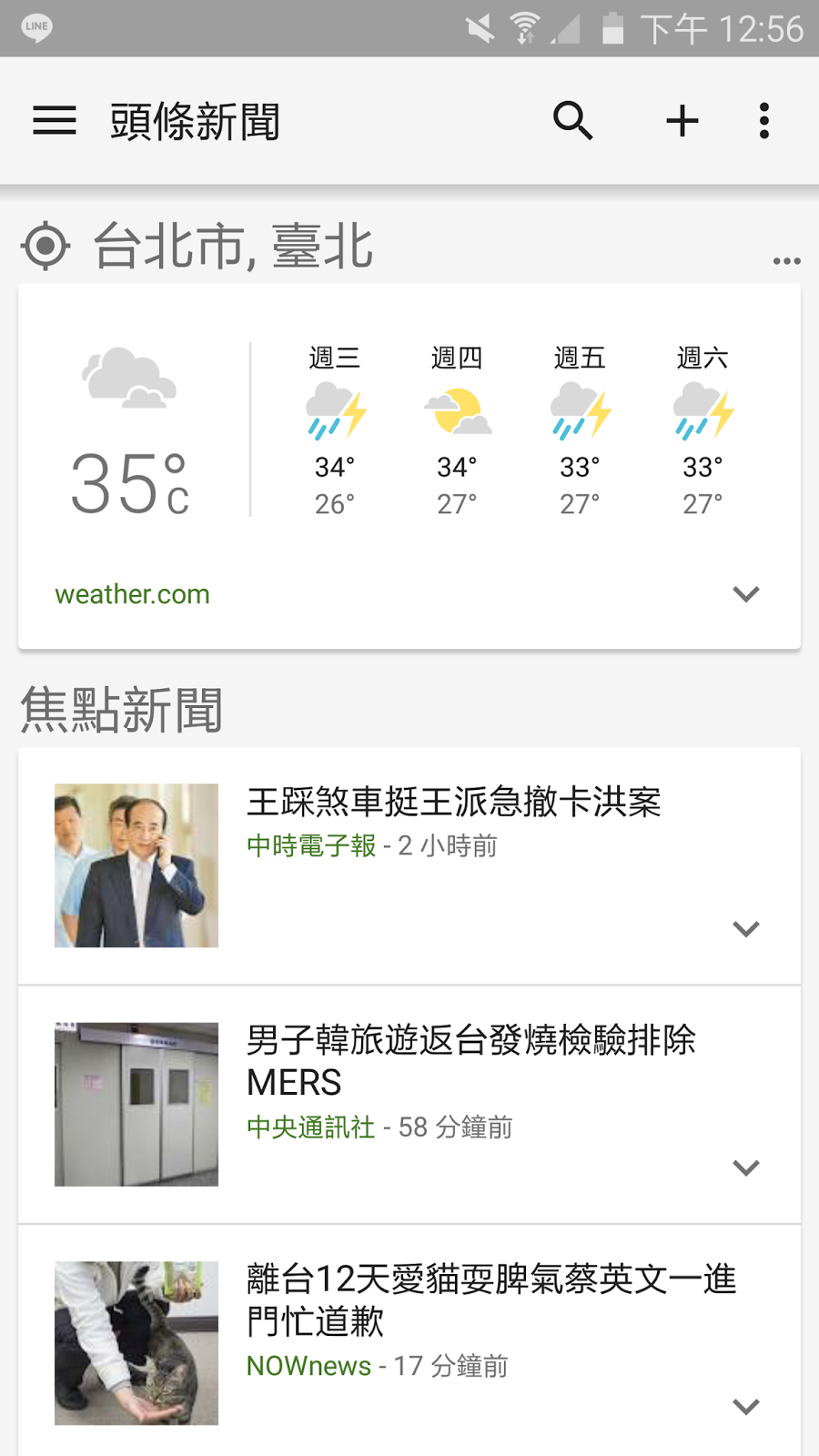Tap the plus icon to add a section
The width and height of the screenshot is (819, 1456).
pyautogui.click(x=682, y=121)
